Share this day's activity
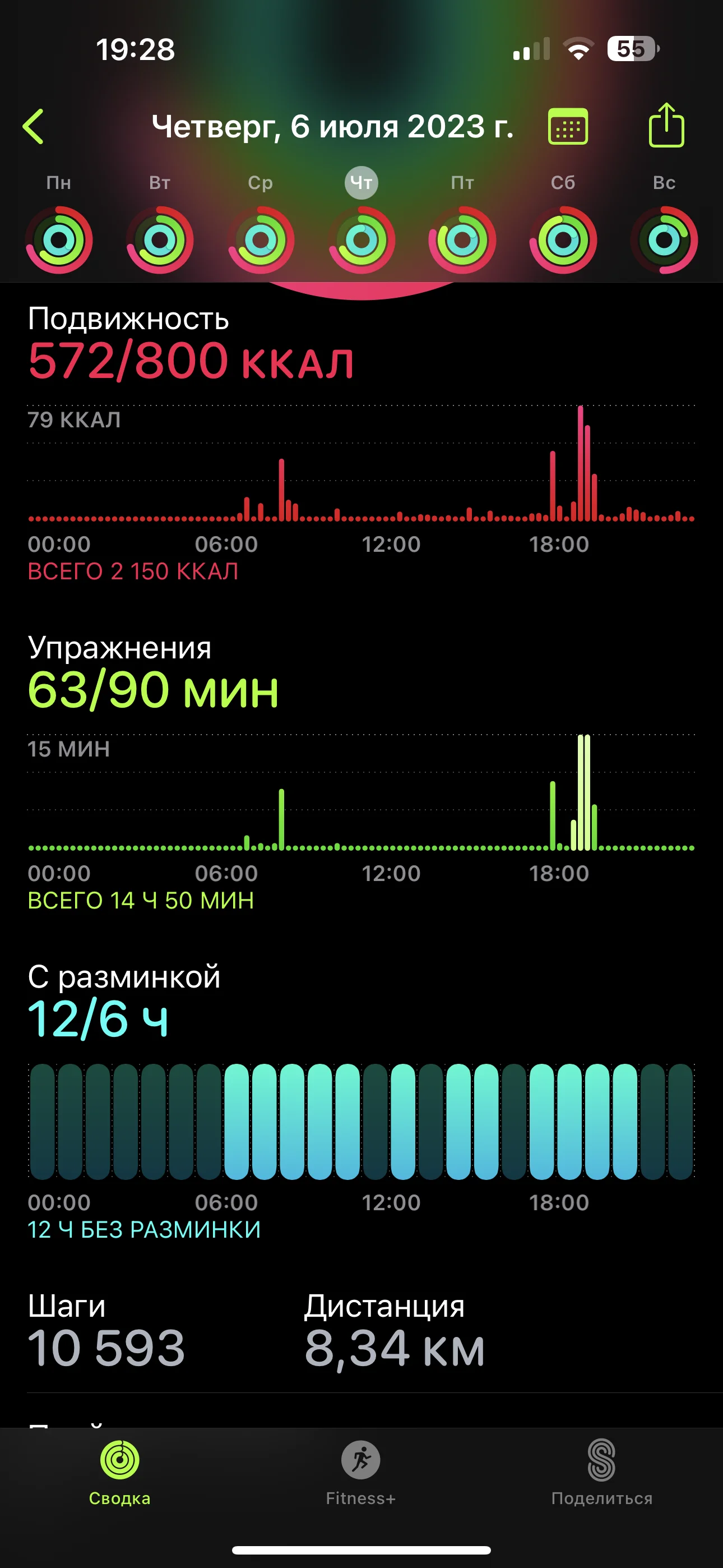723x1568 pixels. coord(666,126)
